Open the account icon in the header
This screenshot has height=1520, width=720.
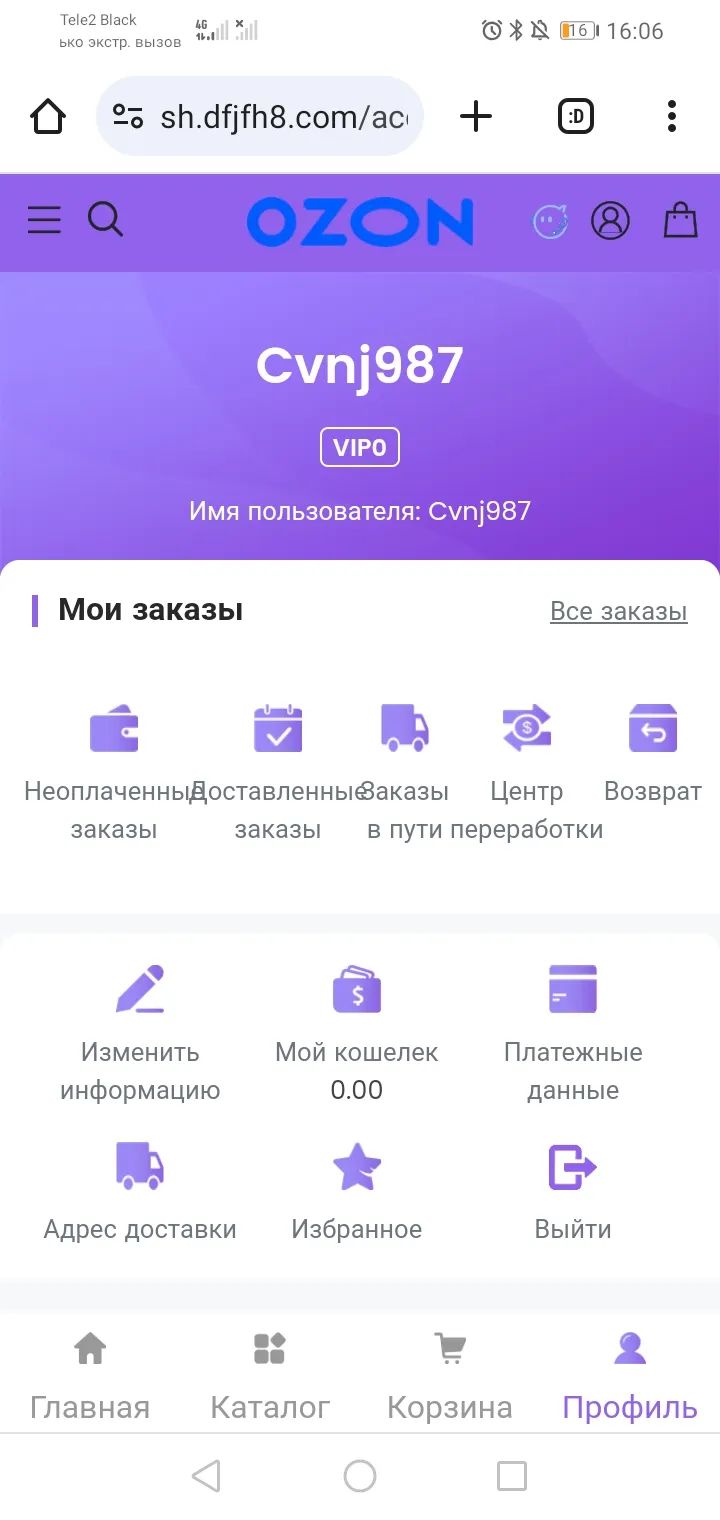coord(610,221)
